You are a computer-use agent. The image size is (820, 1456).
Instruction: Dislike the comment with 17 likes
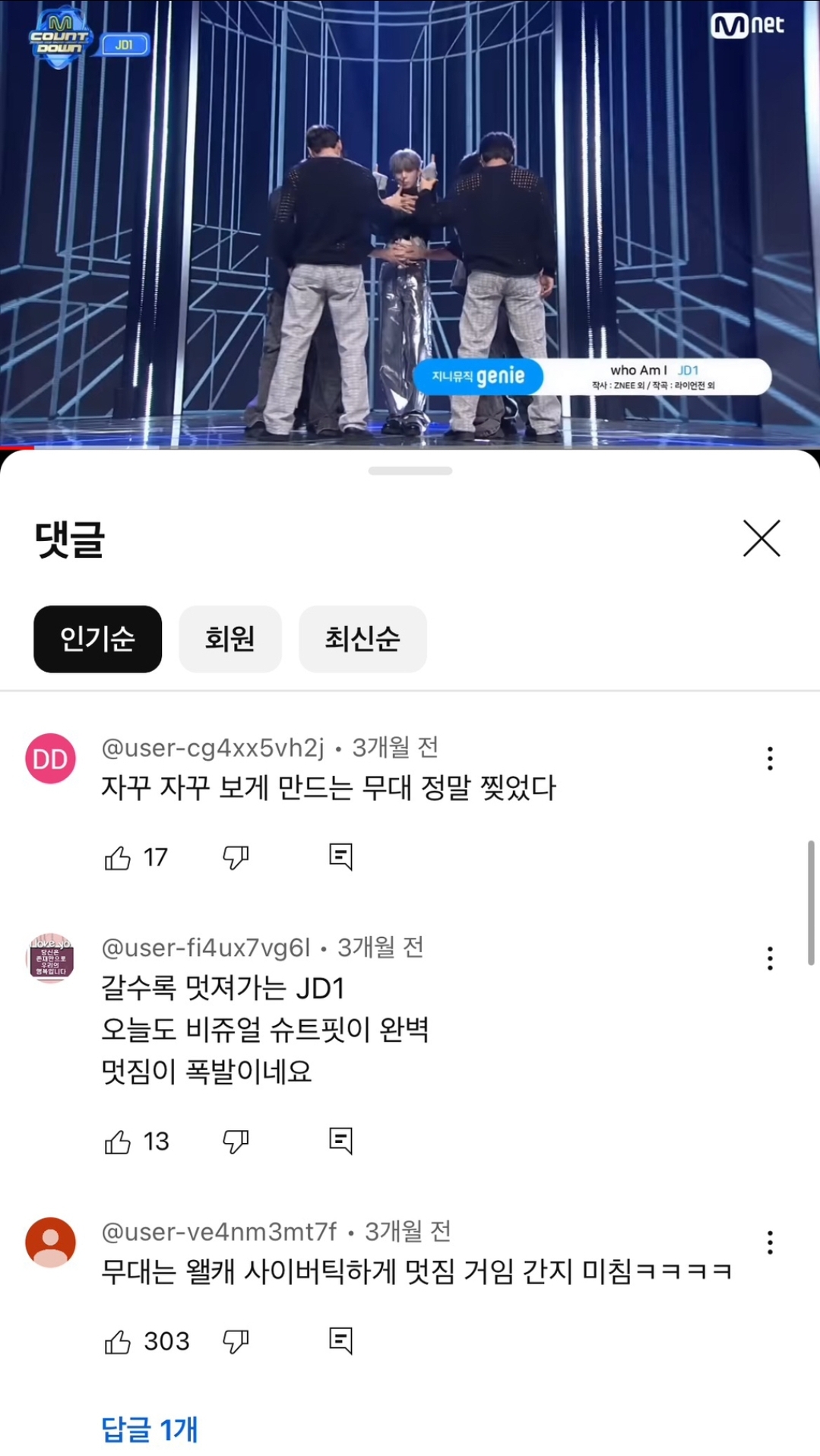pyautogui.click(x=236, y=856)
